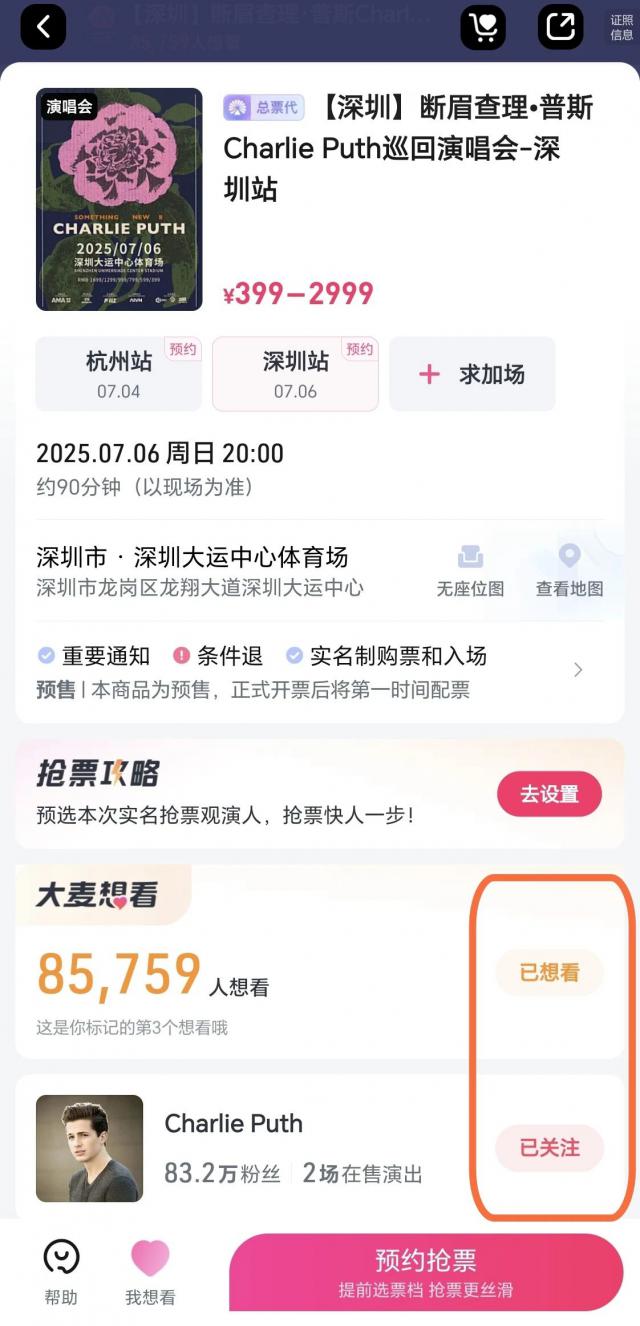Tap 求加场 to request another show
The height and width of the screenshot is (1326, 640).
pos(472,374)
